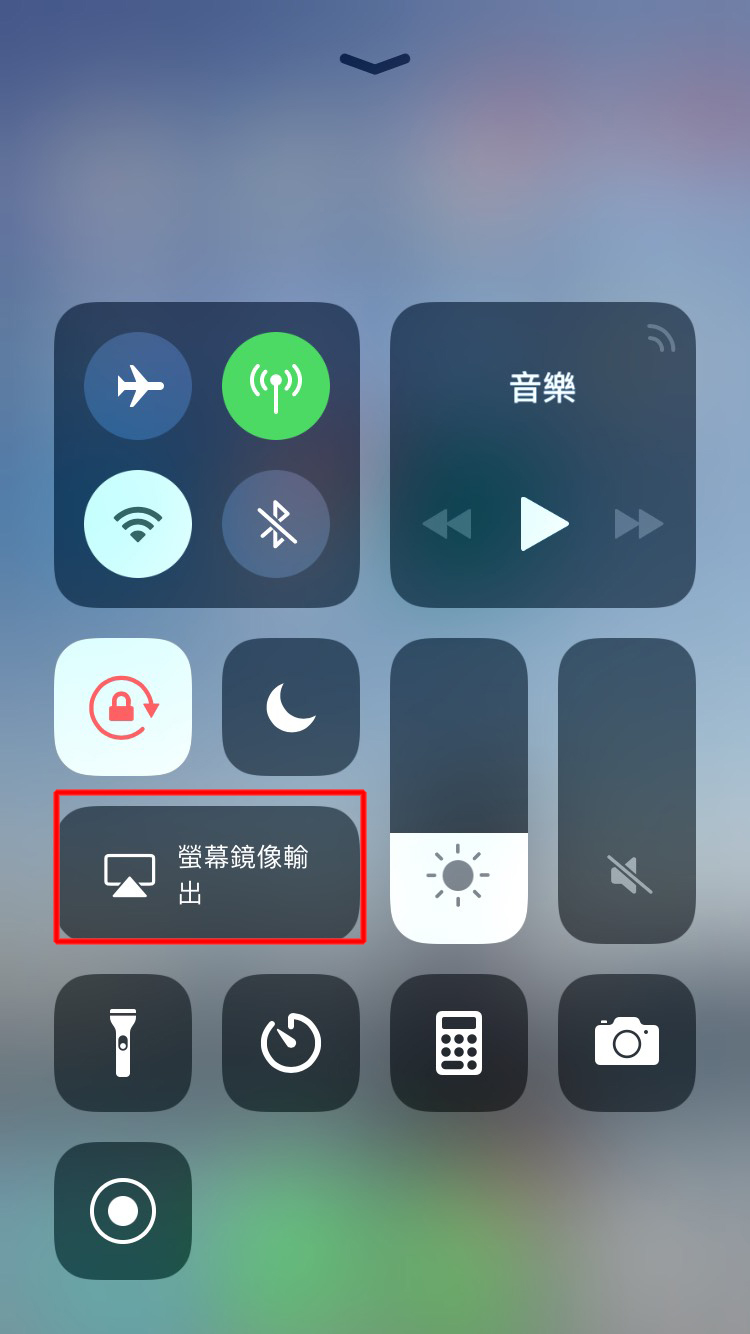Skip to the previous track

(x=446, y=523)
